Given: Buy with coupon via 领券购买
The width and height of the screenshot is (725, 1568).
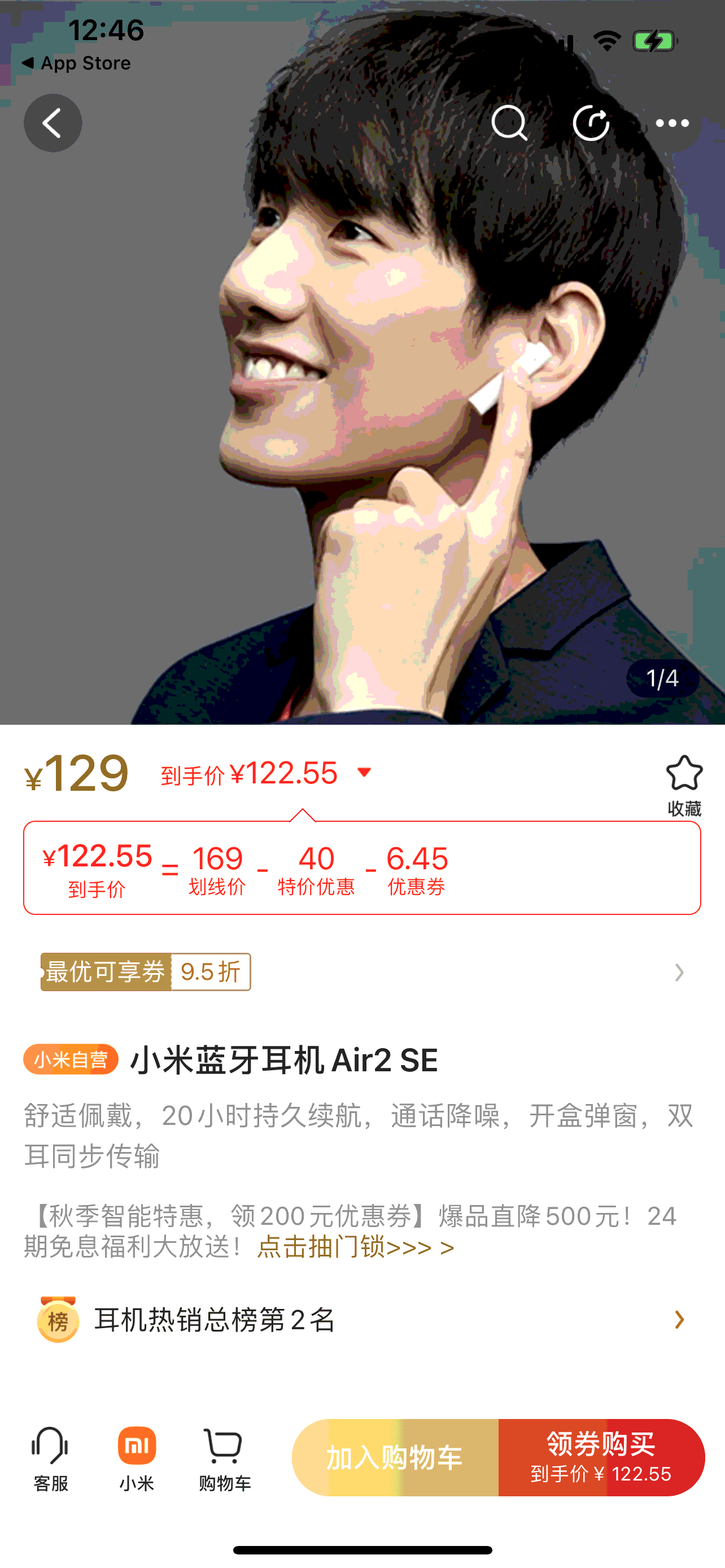Looking at the screenshot, I should coord(601,1457).
